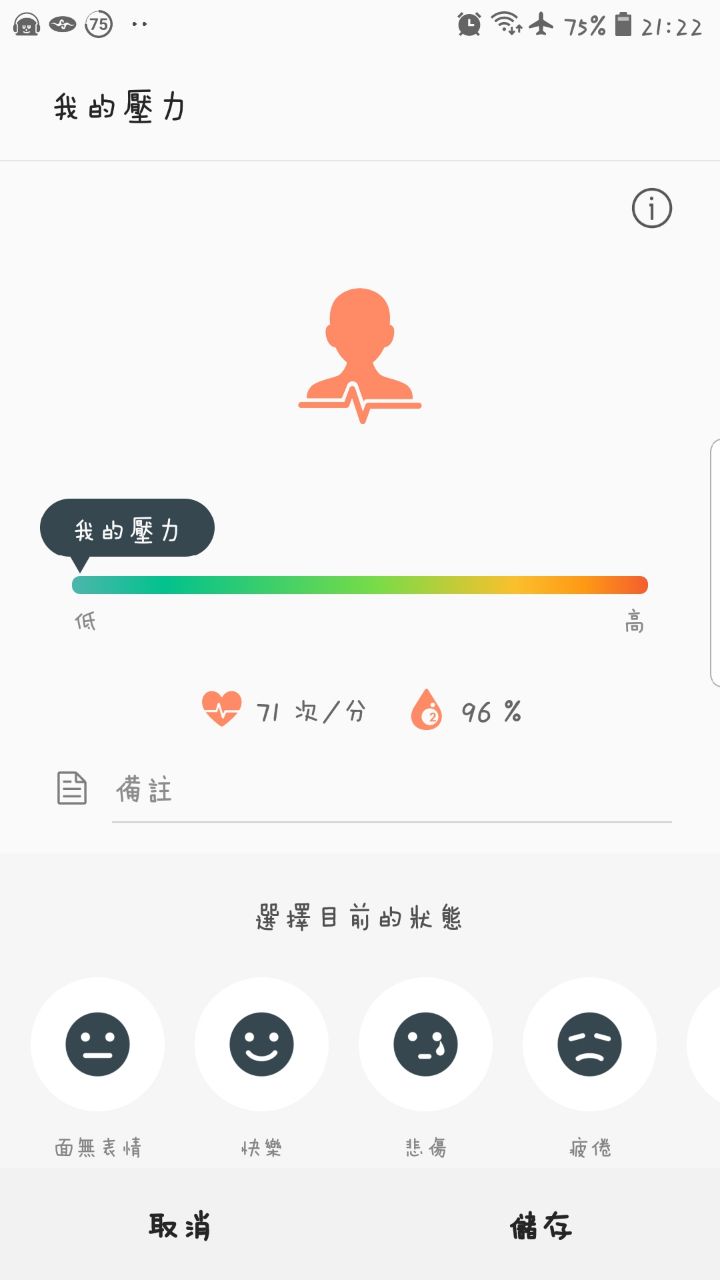Select the 面無表情 neutral face
720x1280 pixels.
[98, 1044]
